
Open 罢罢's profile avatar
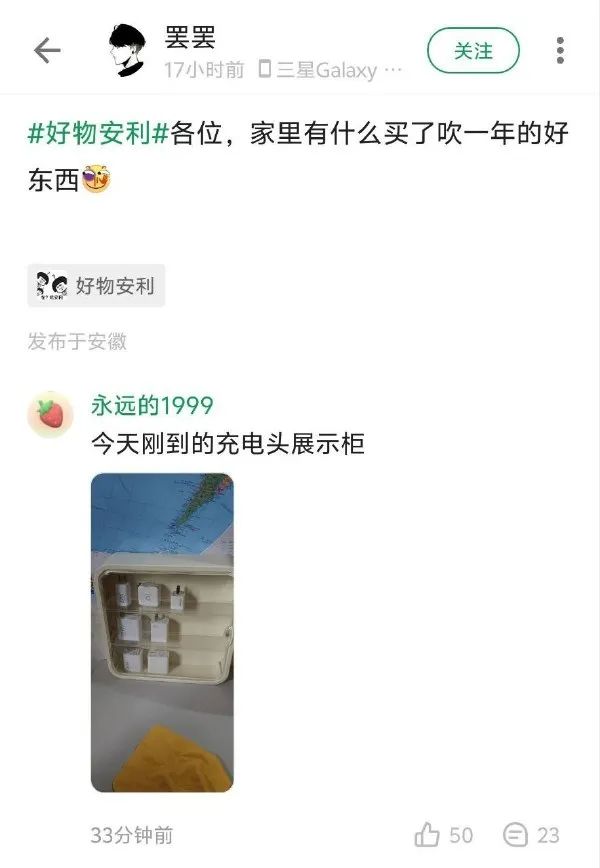[x=130, y=51]
